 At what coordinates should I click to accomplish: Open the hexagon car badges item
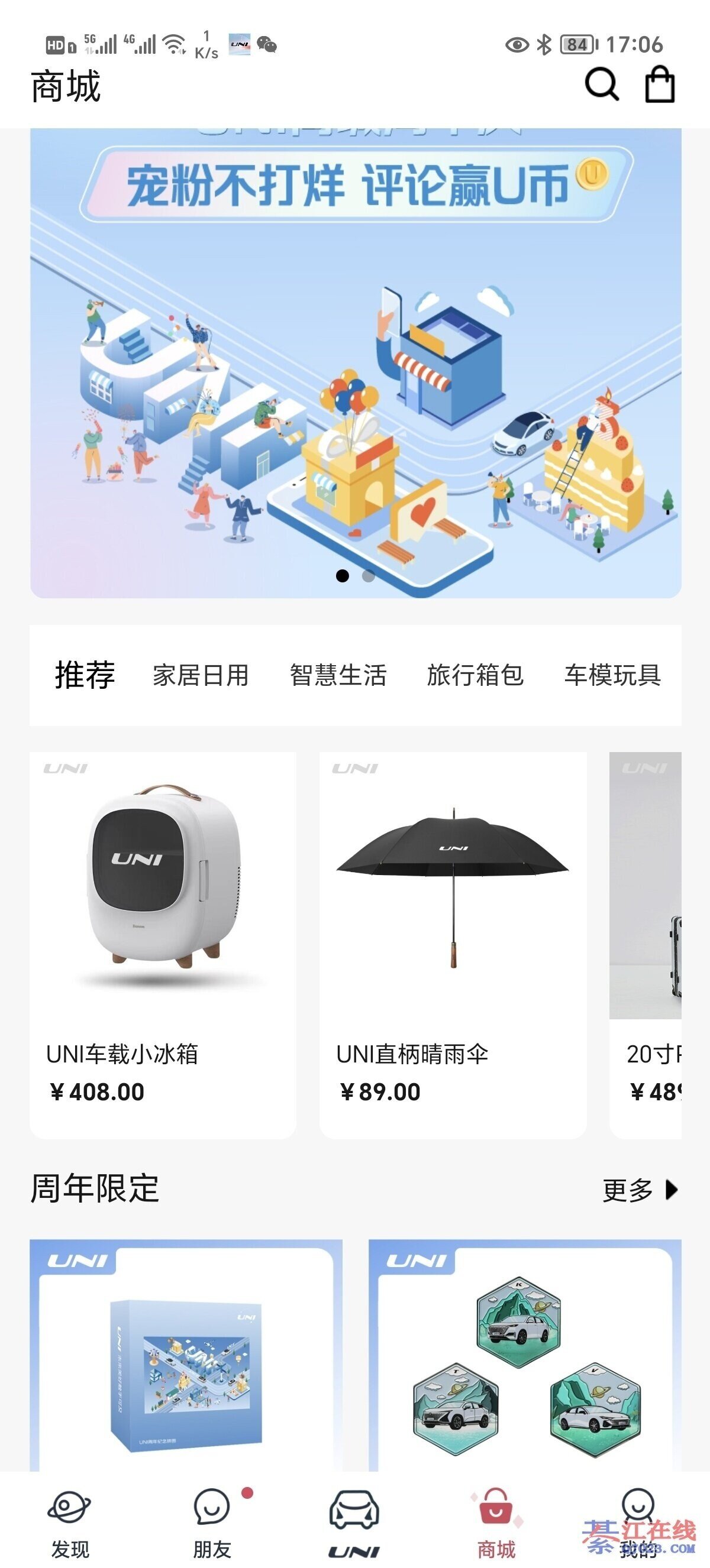[525, 1355]
